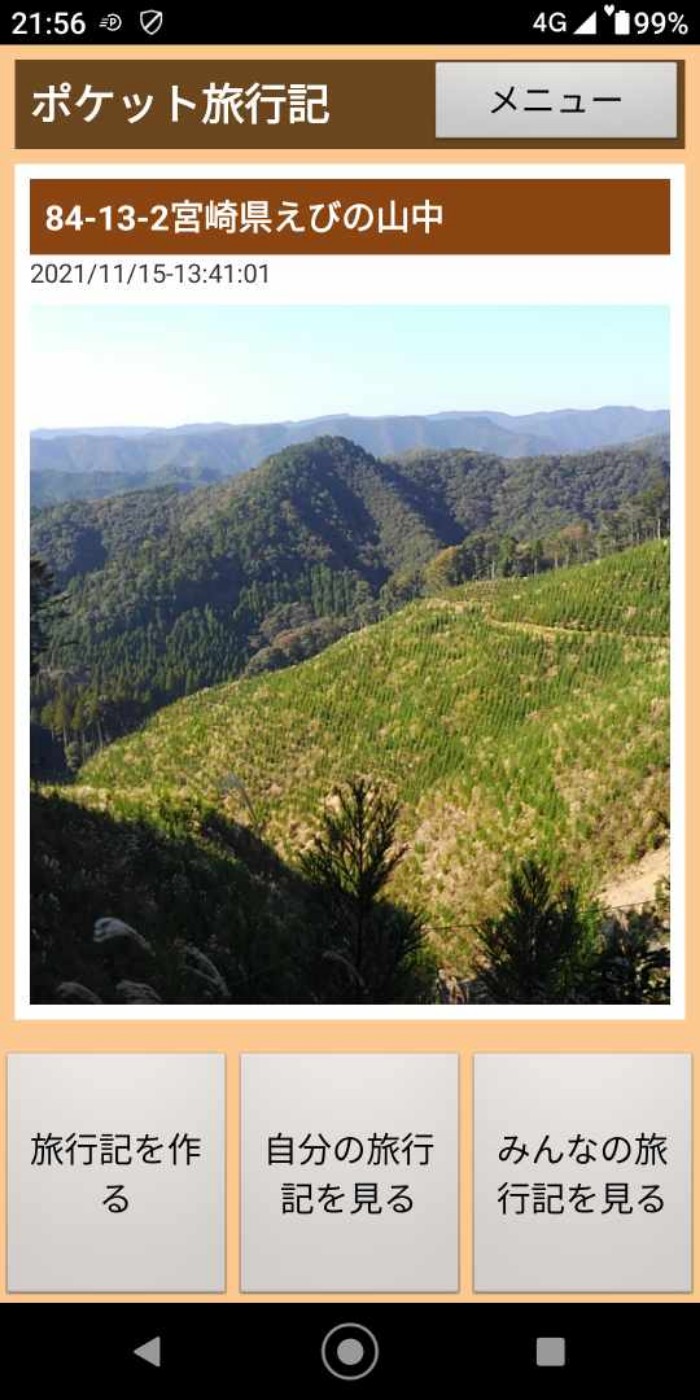The image size is (700, 1400).
Task: Return to the home screen
Action: click(350, 1351)
